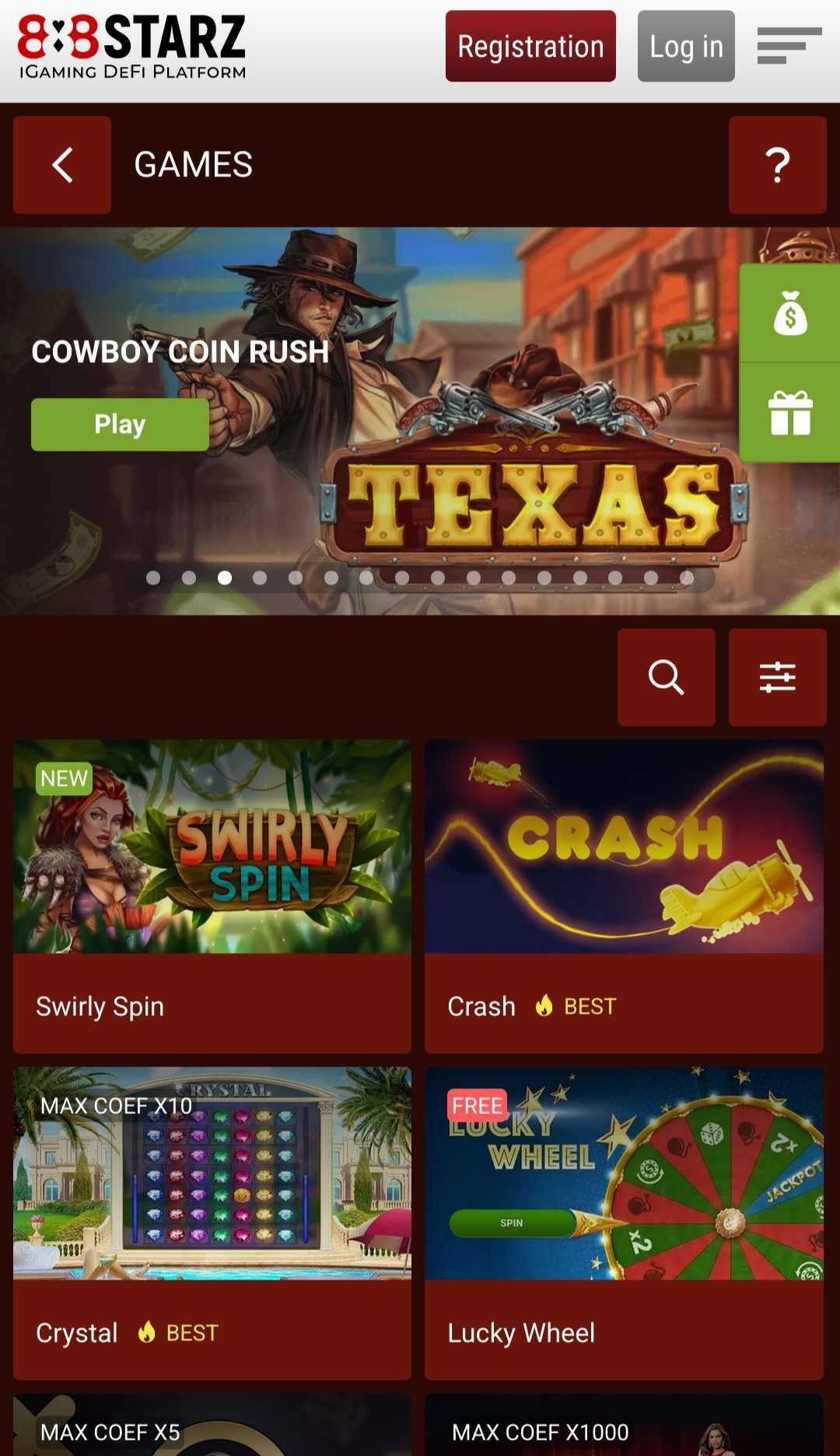
Task: Play Cowboy Coin Rush
Action: coord(120,424)
